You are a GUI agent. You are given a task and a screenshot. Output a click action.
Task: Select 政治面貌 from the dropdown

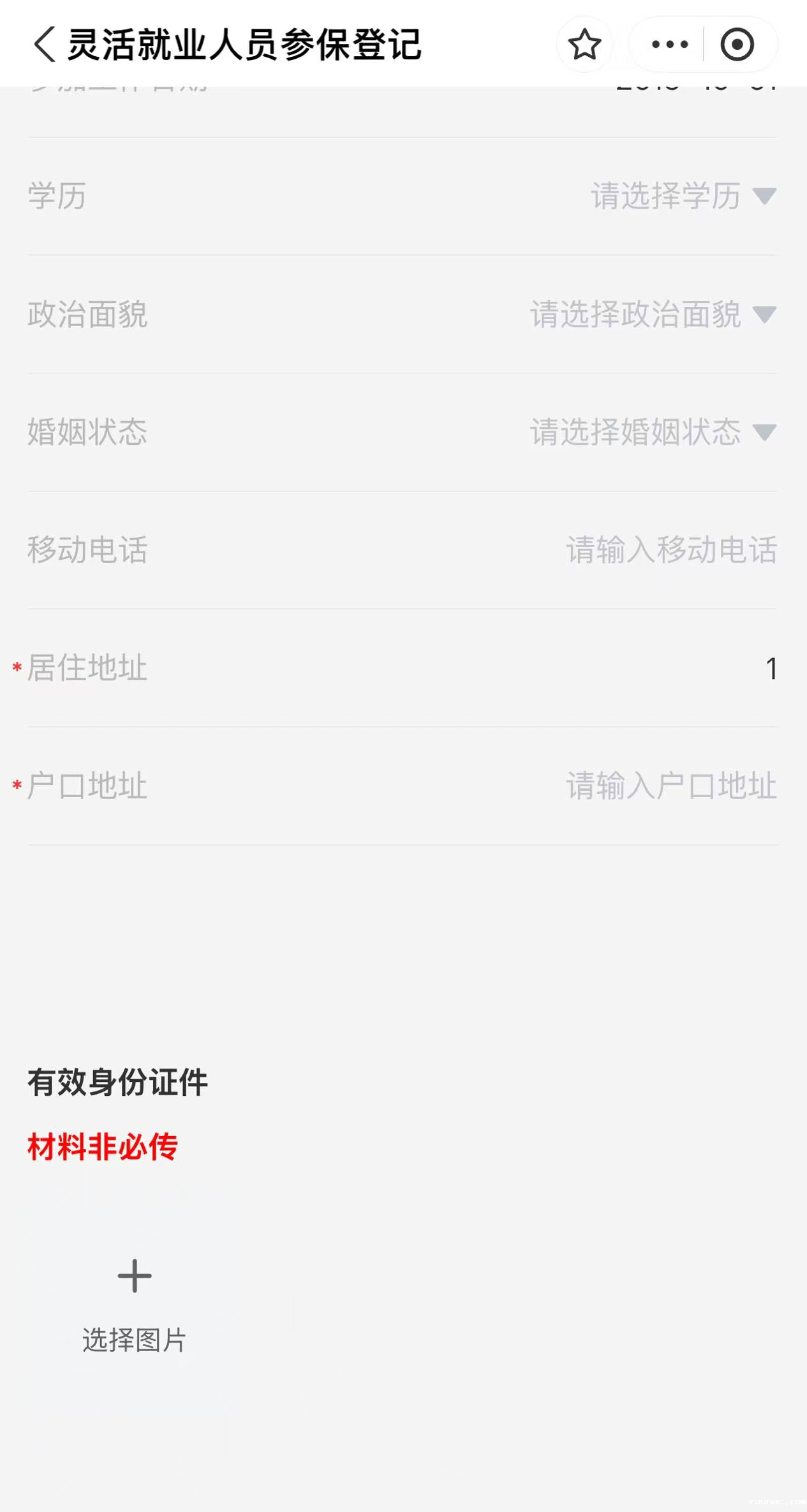pos(652,314)
